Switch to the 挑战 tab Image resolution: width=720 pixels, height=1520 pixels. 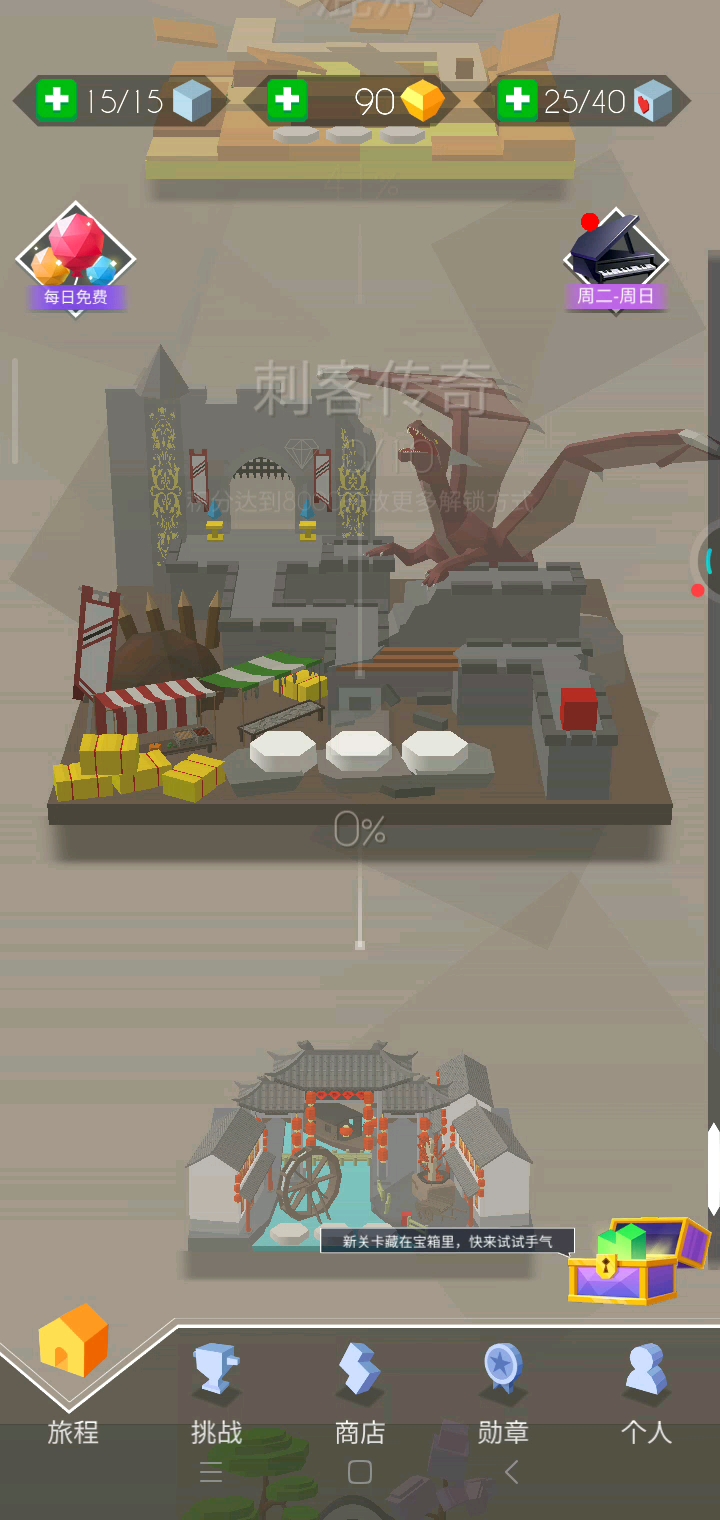click(x=217, y=1392)
